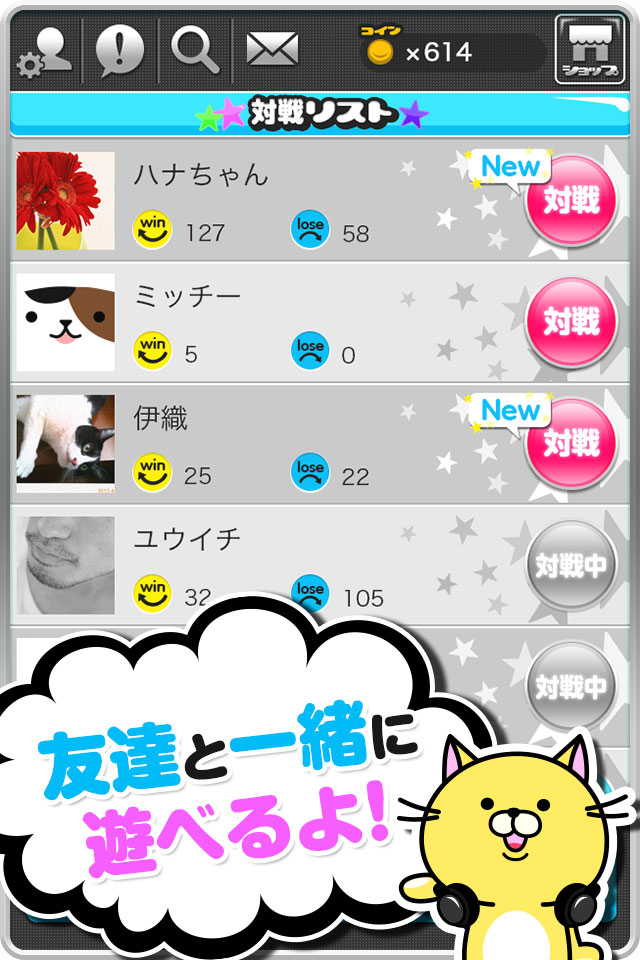Start 対戦 battle with ミッチー
The height and width of the screenshot is (960, 640).
571,322
